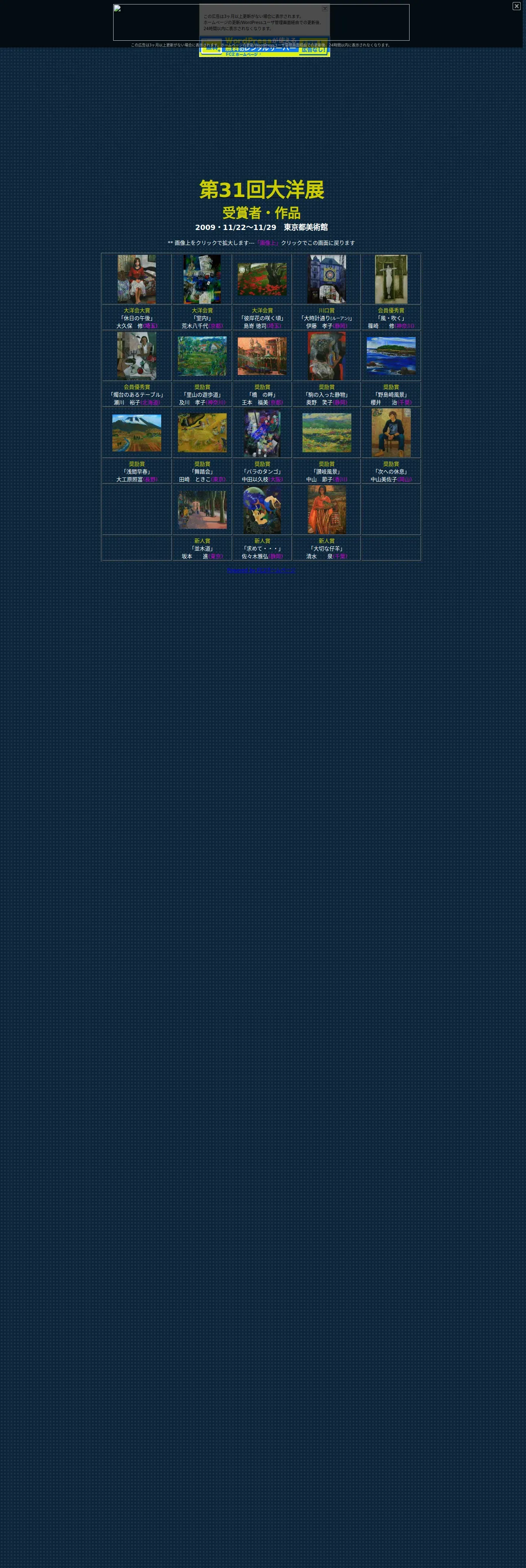Enlarge the painting 「駒の入った静物」
526x1568 pixels.
[x=327, y=356]
